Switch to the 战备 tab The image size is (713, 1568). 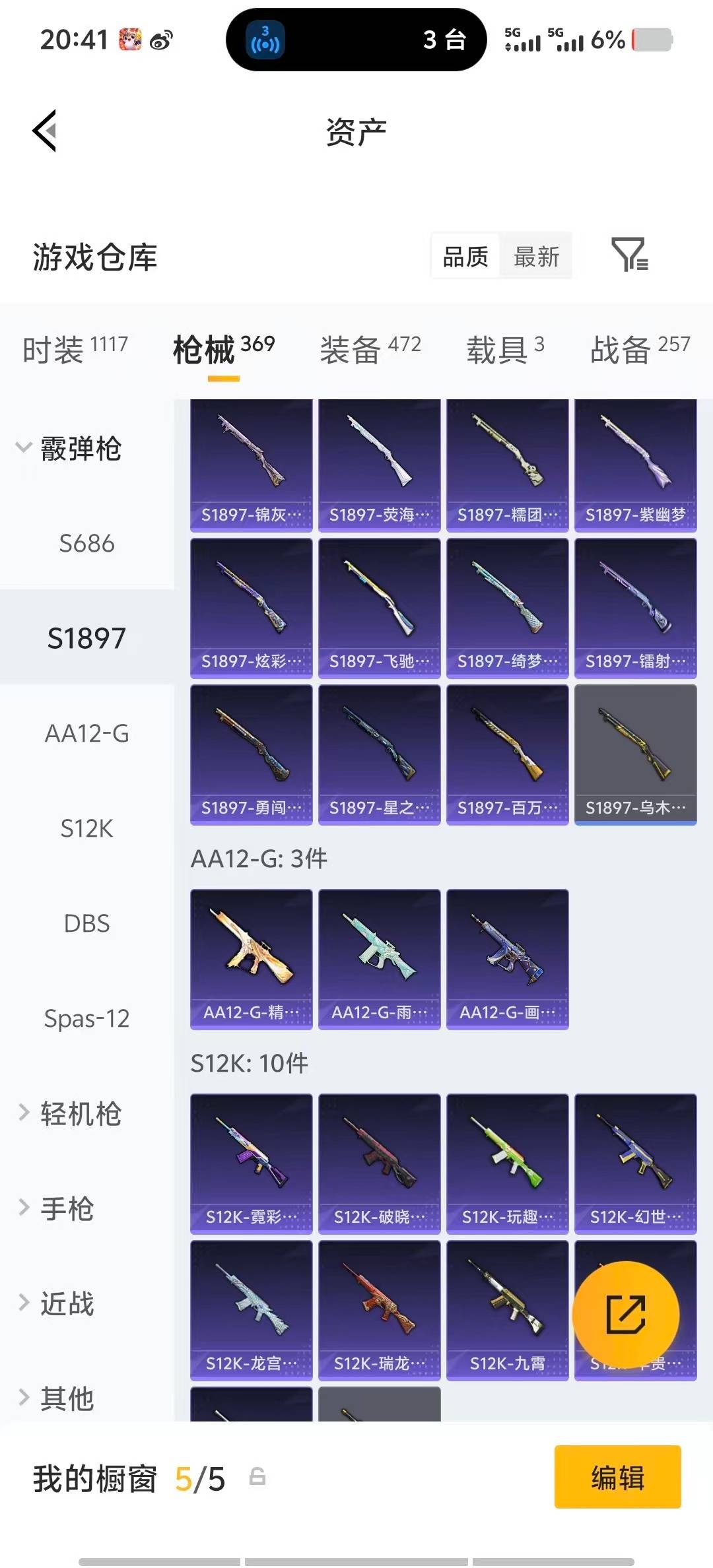639,349
